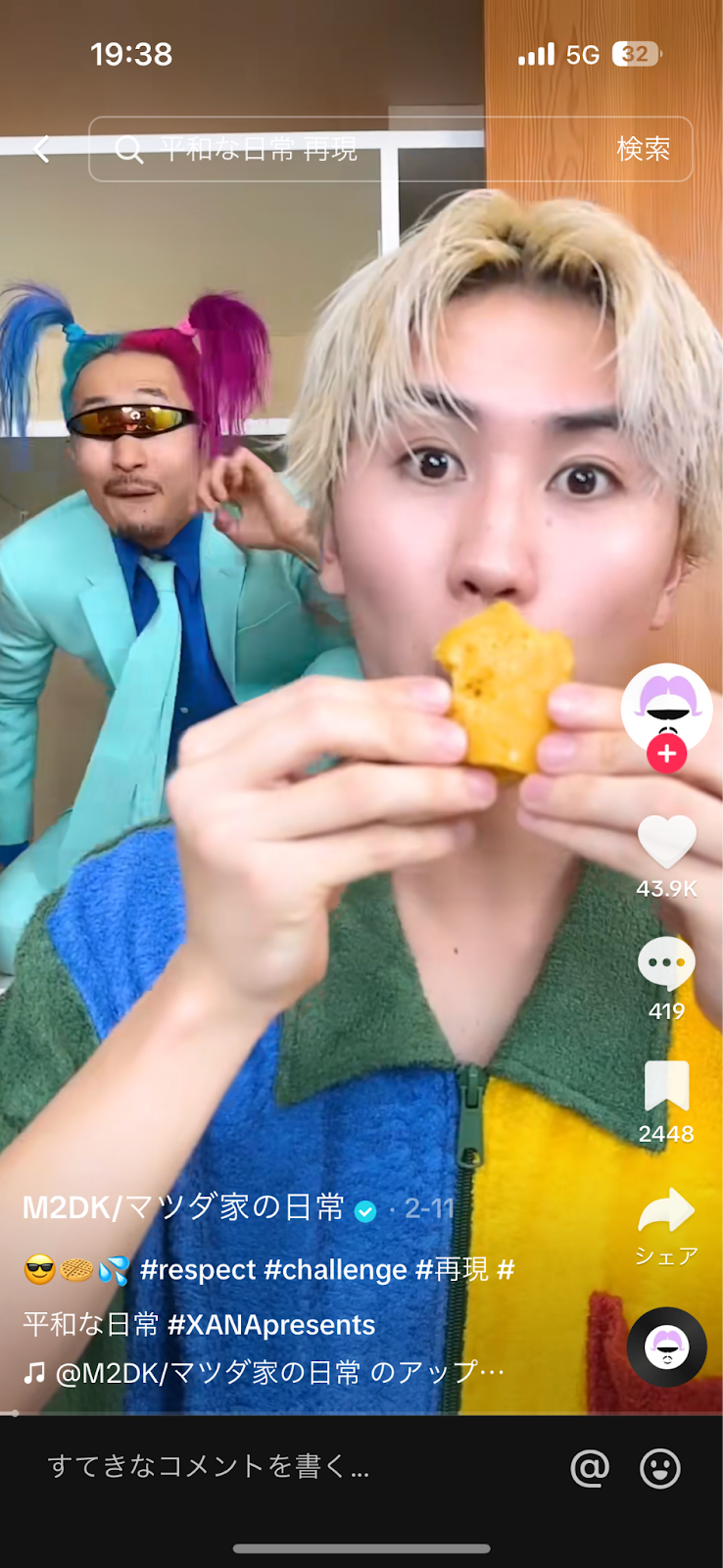Go back using the top-left arrow
This screenshot has width=723, height=1568.
click(41, 149)
